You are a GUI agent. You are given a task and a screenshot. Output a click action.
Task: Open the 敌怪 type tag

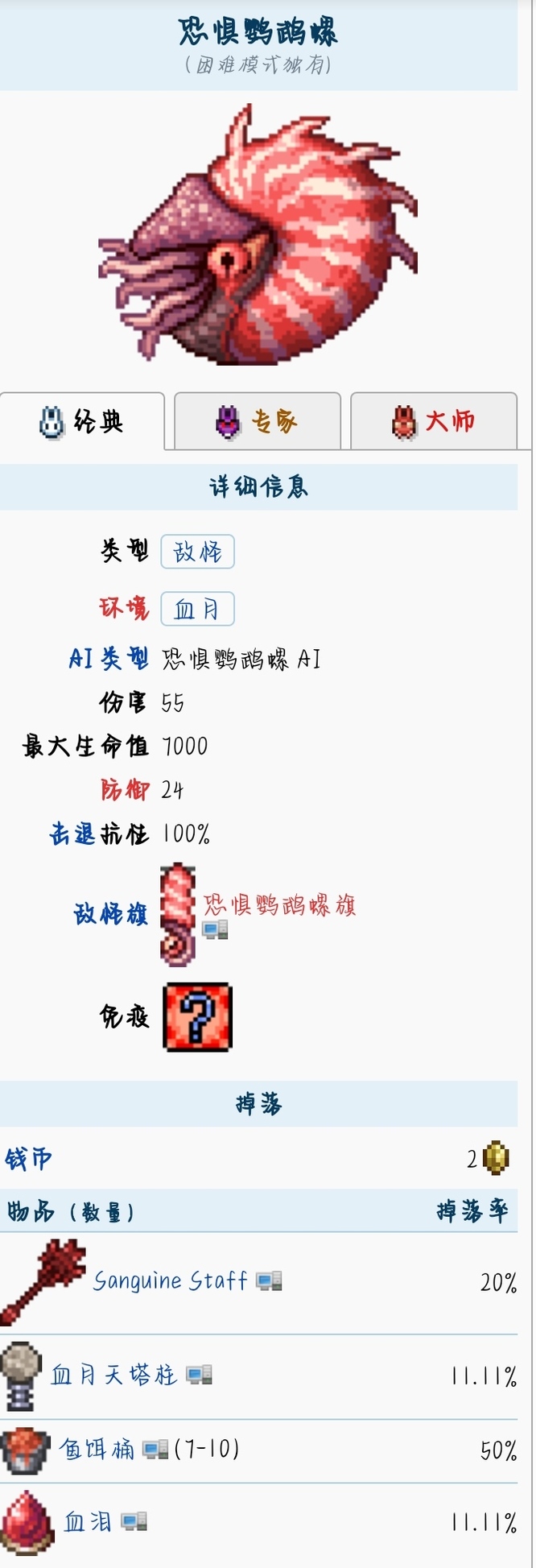pos(197,552)
